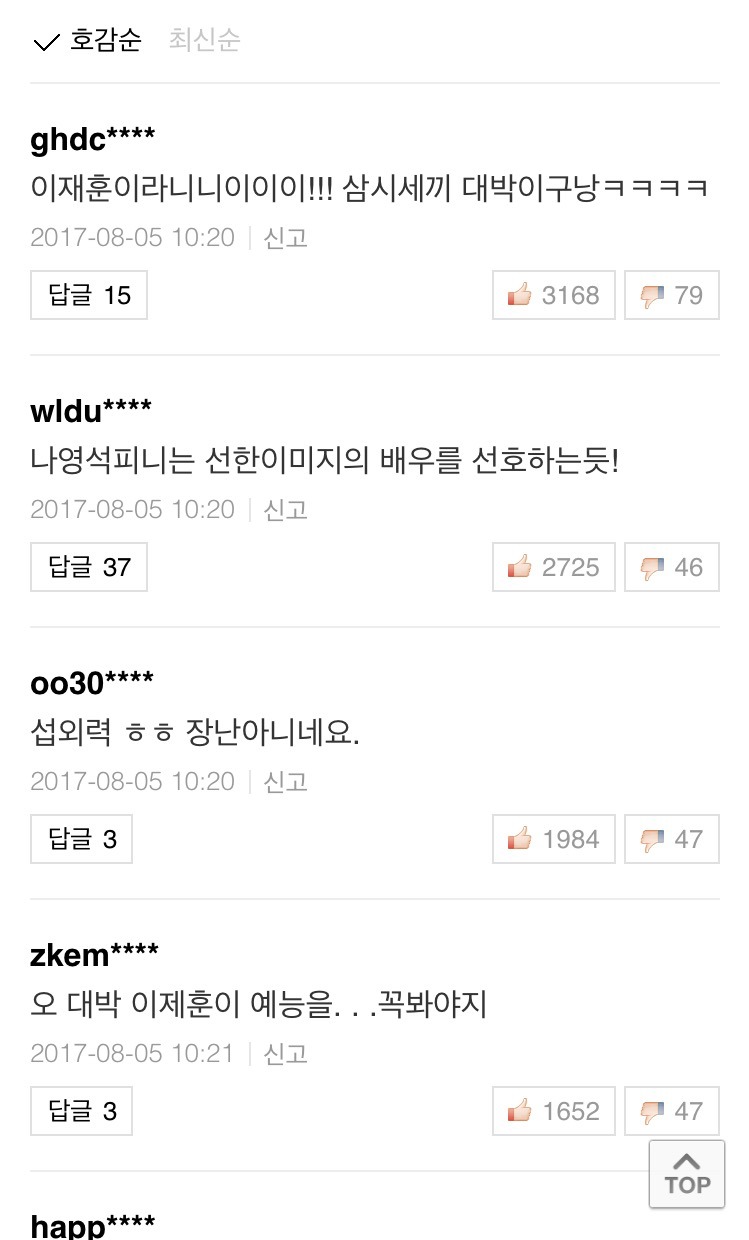Dislike wldu's comment with 46 dislikes

pos(672,567)
